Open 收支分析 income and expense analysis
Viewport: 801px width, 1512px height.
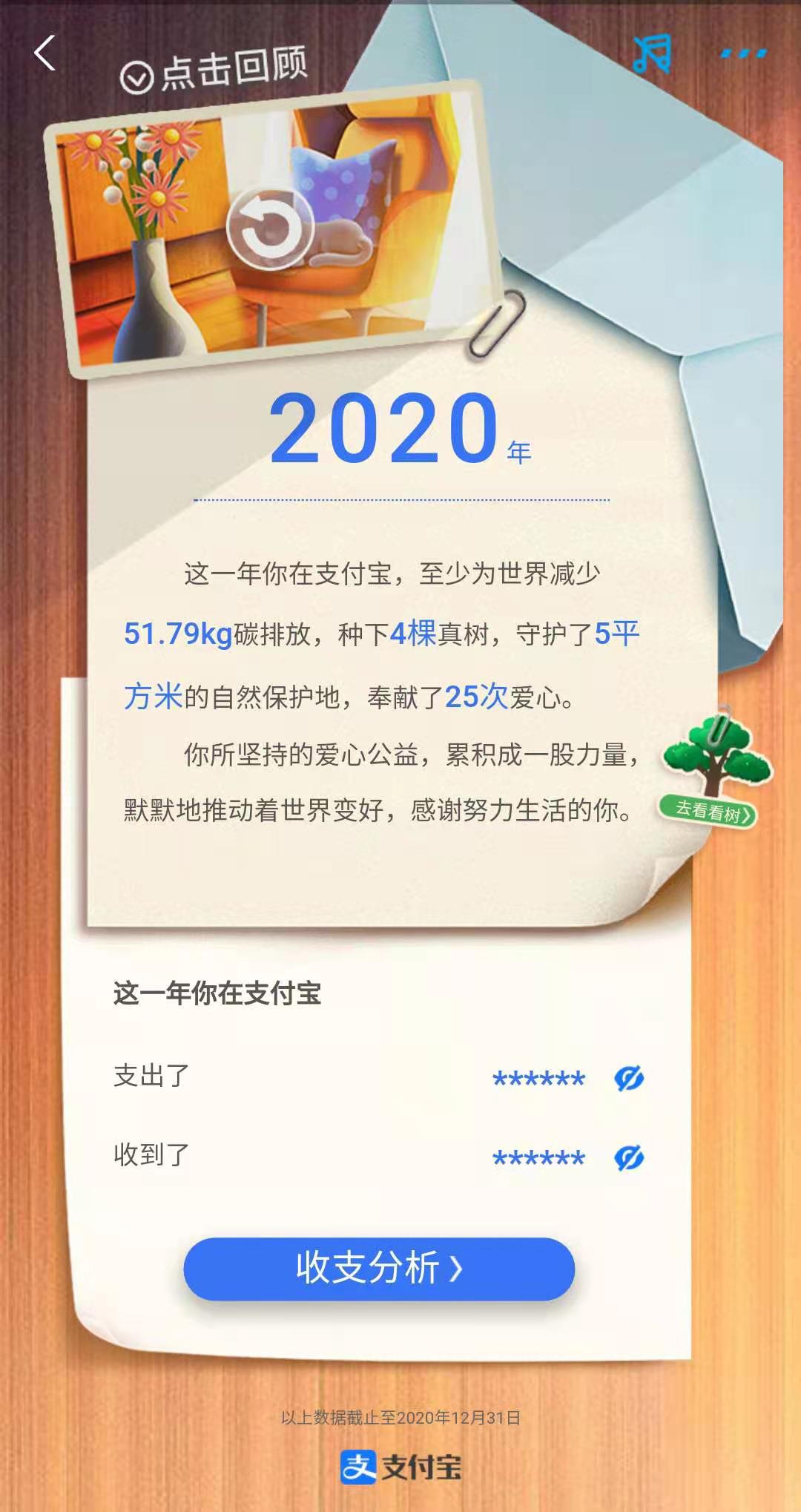coord(379,1268)
